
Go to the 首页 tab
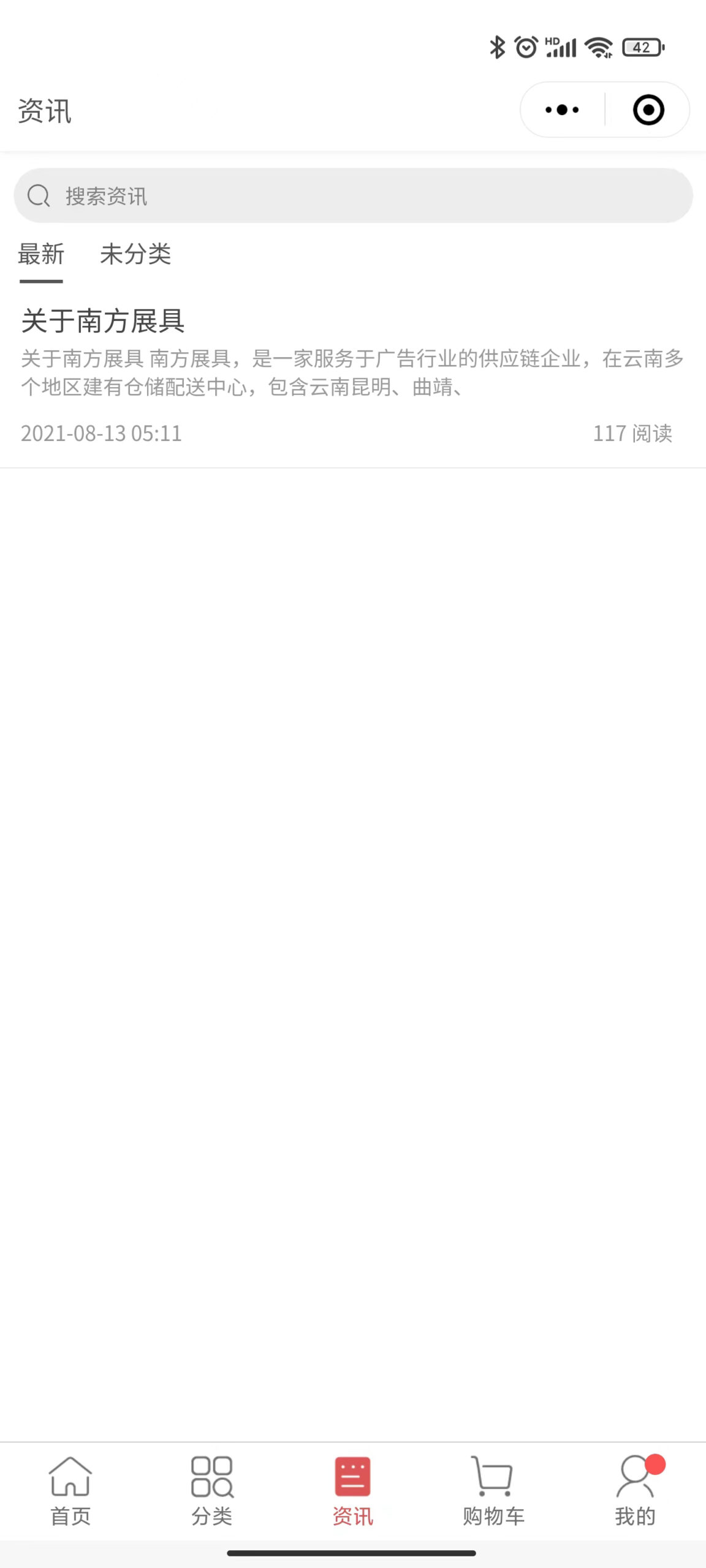point(70,1491)
